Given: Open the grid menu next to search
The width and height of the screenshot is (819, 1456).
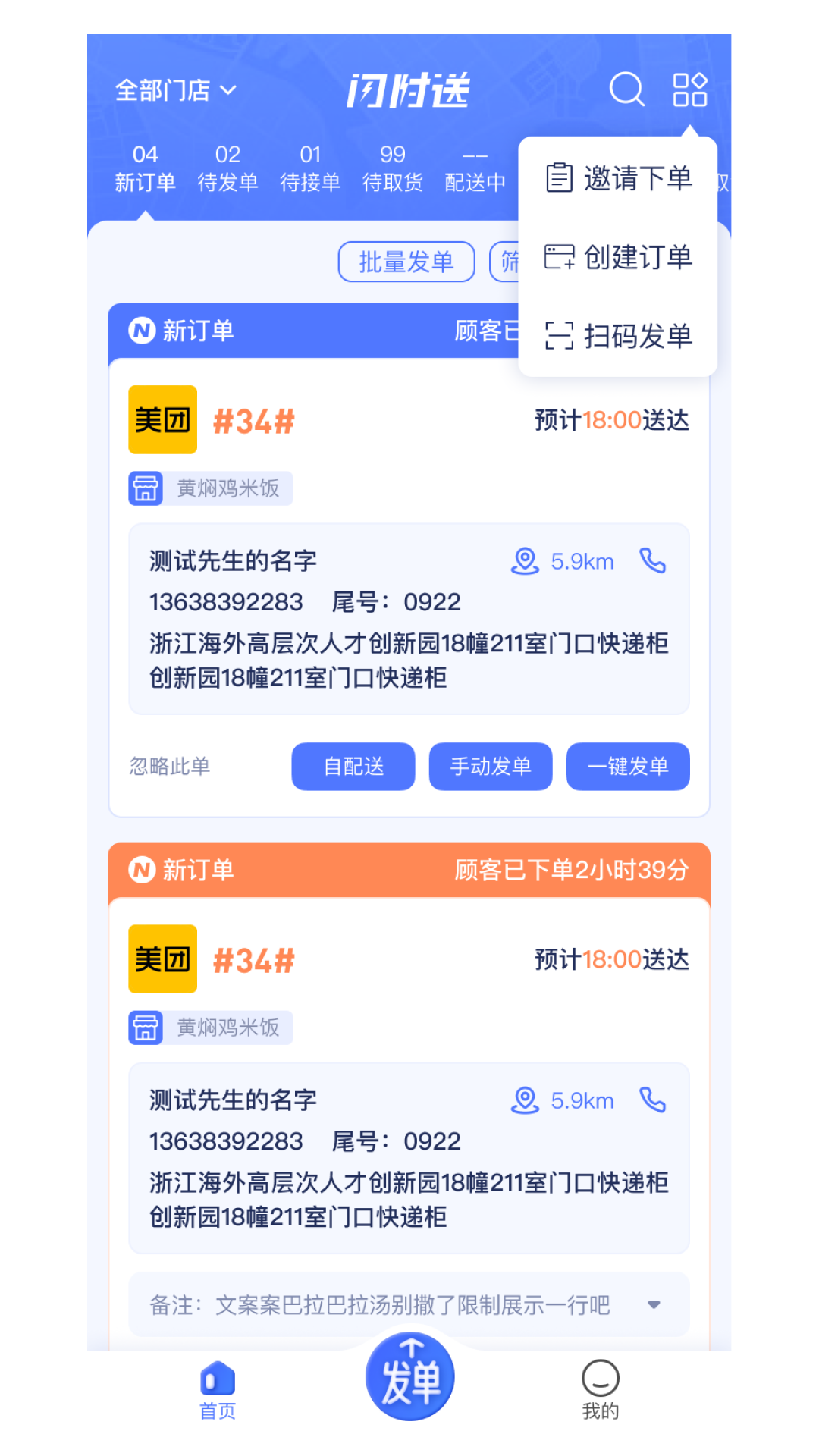Looking at the screenshot, I should [x=690, y=89].
